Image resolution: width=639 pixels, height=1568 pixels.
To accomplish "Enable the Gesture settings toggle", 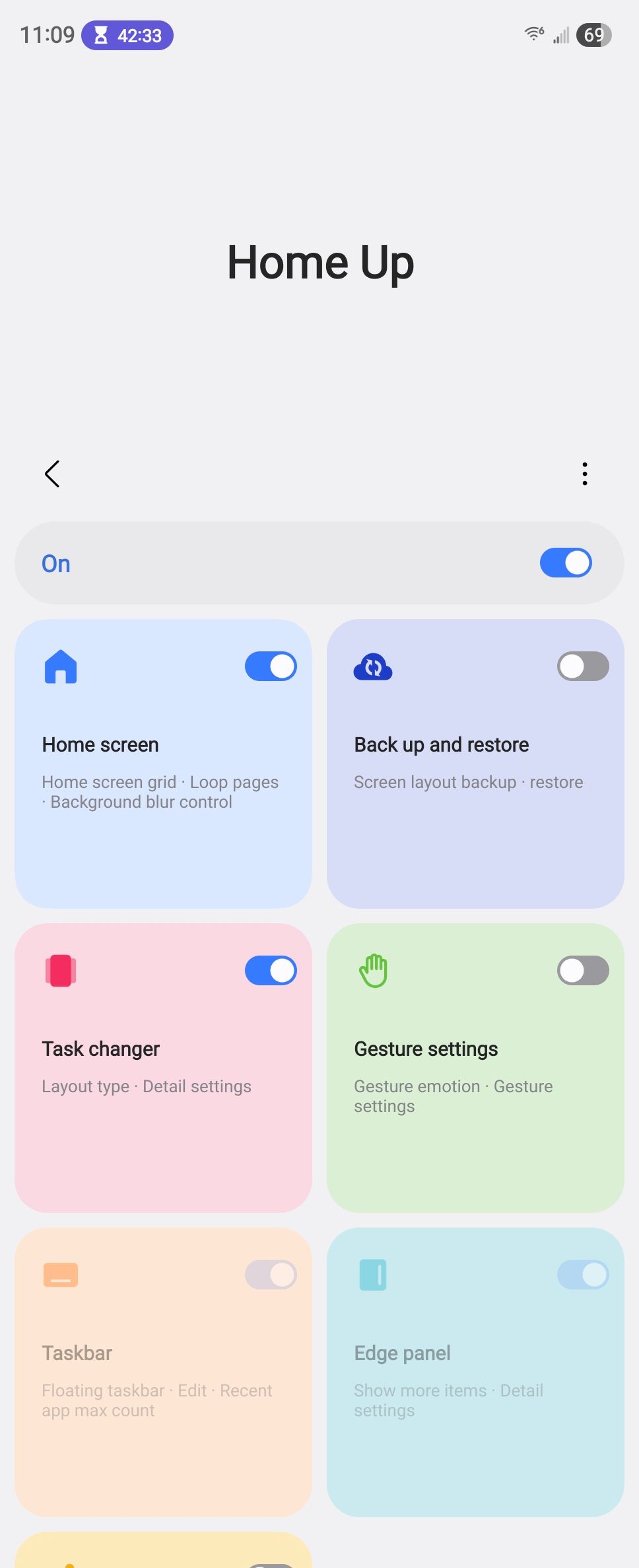I will (x=583, y=970).
